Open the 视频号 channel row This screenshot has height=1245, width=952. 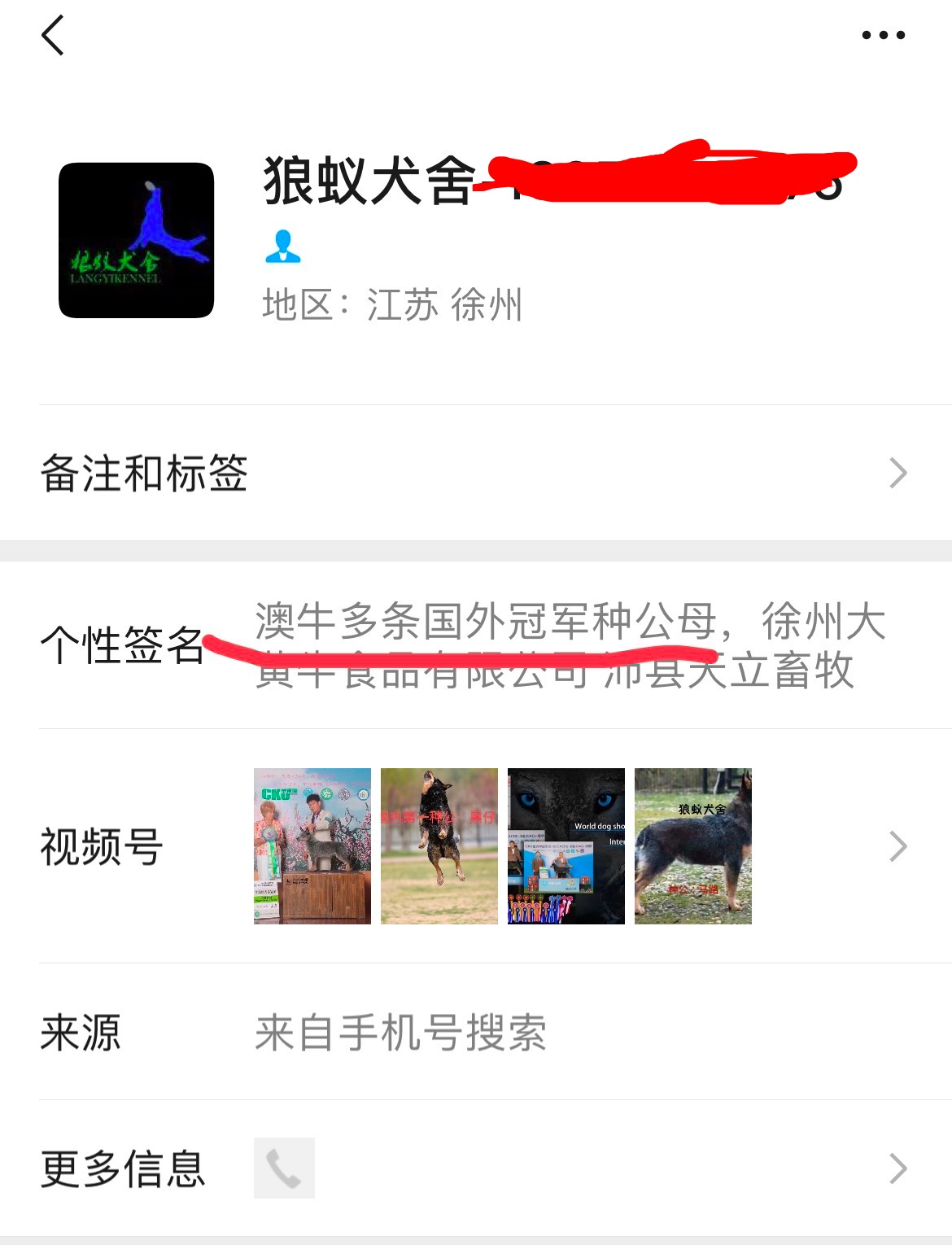click(475, 846)
